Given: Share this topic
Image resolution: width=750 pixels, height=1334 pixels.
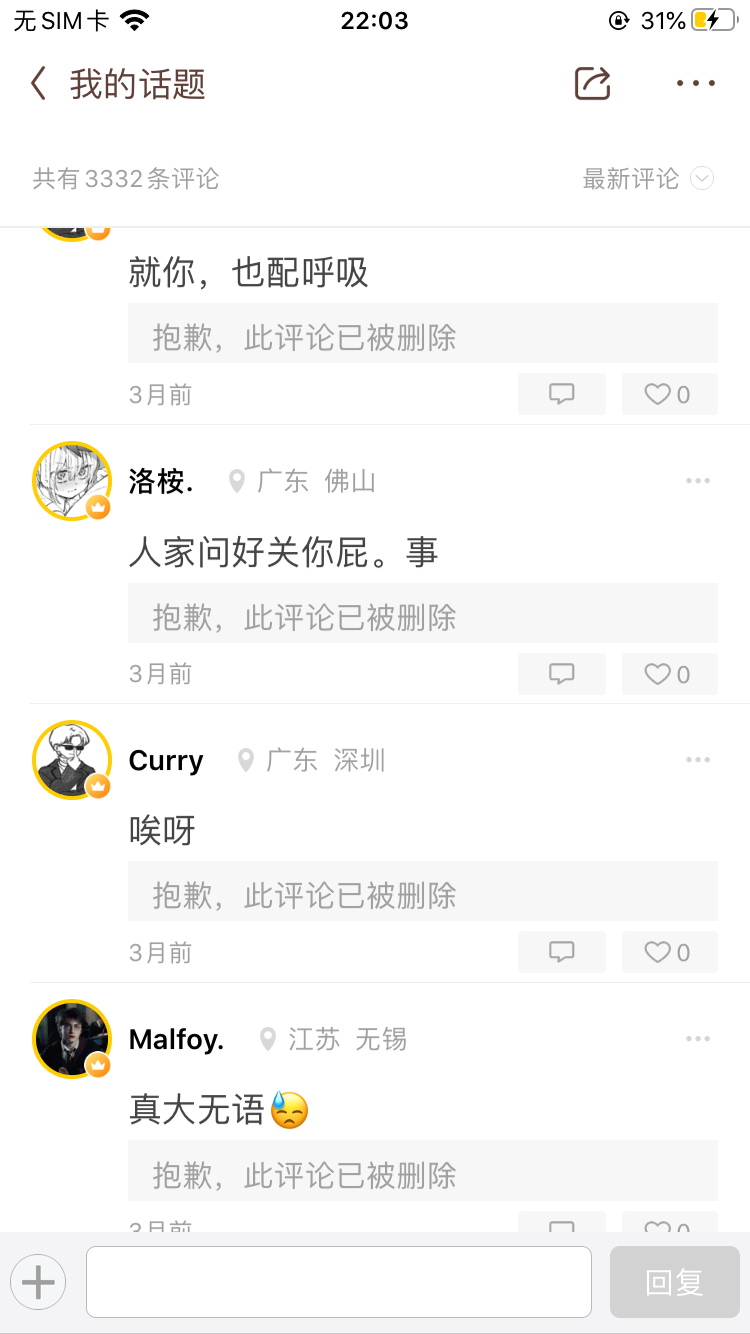Looking at the screenshot, I should 592,84.
